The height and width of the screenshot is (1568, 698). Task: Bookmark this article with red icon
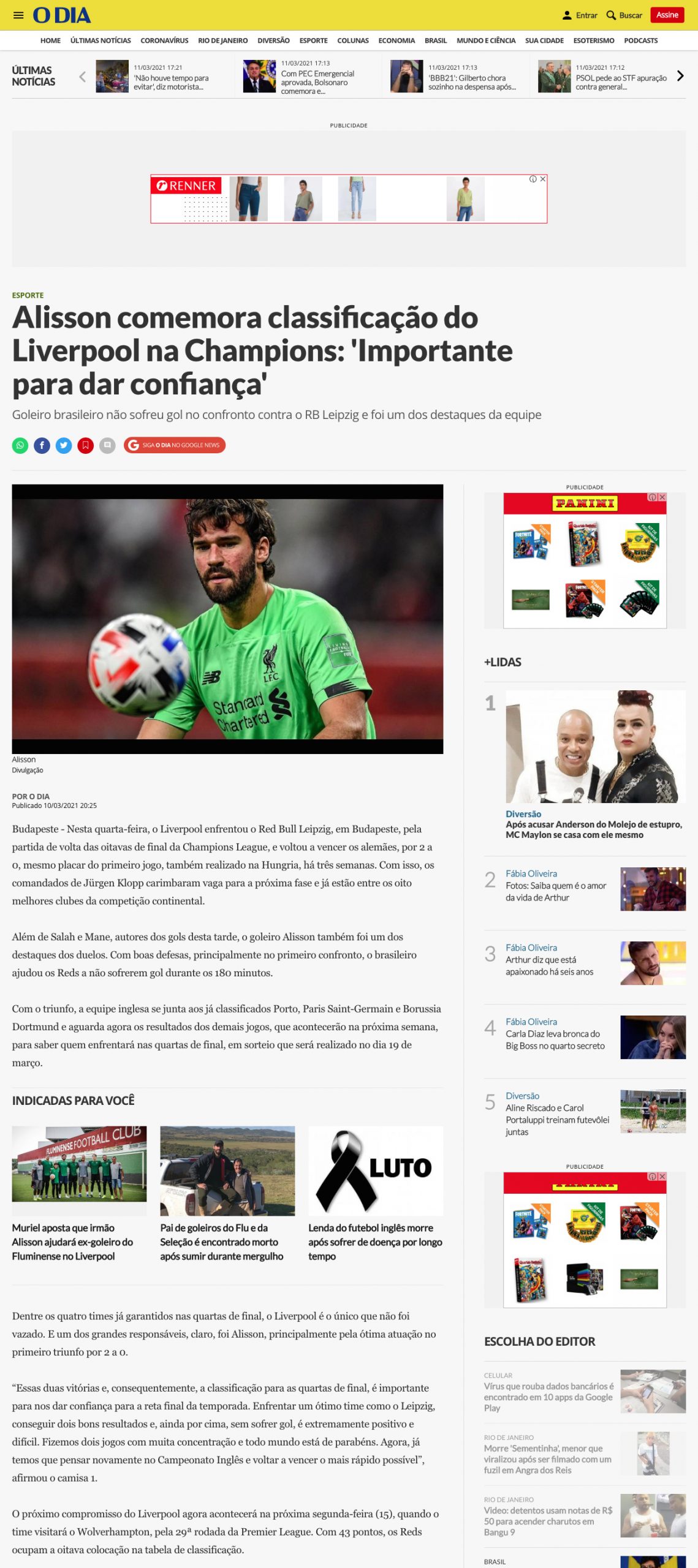(x=86, y=445)
